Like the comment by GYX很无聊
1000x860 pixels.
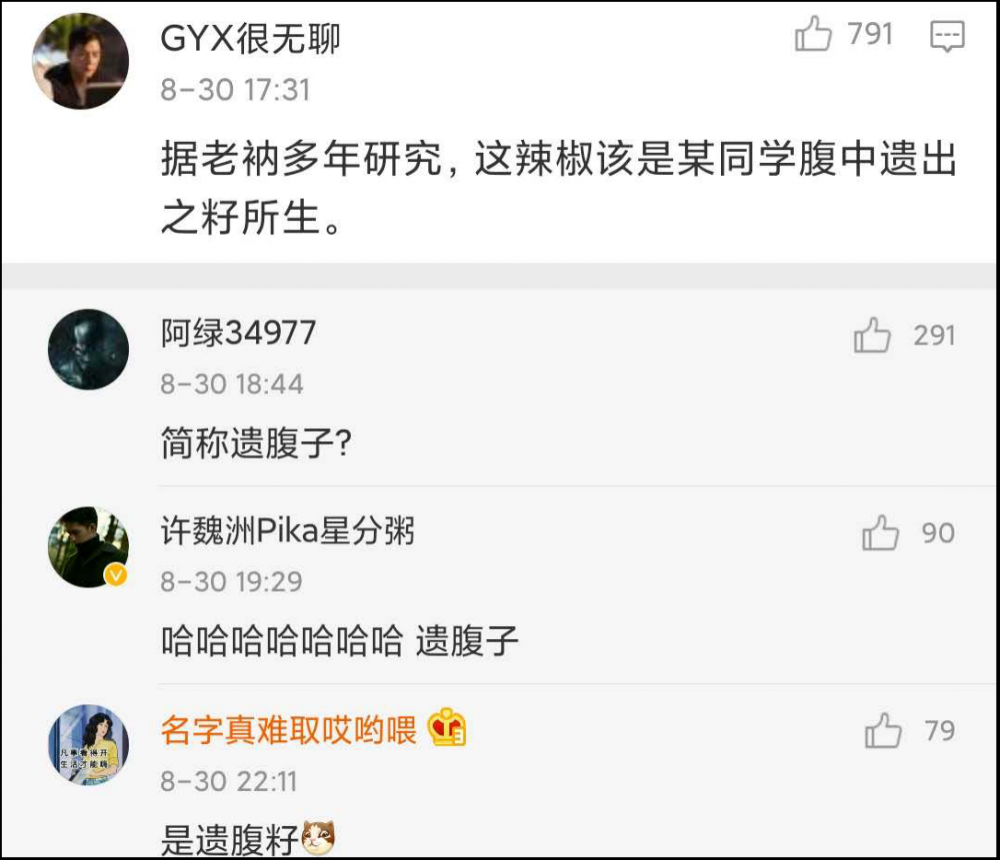pos(814,36)
